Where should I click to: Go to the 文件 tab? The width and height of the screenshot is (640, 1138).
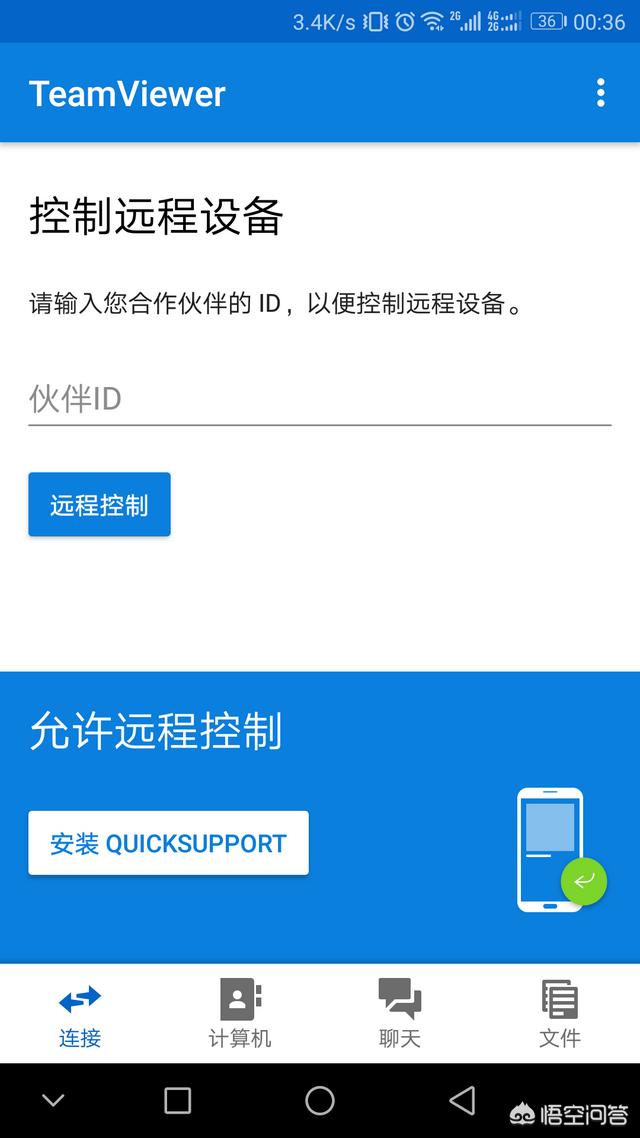point(559,1014)
